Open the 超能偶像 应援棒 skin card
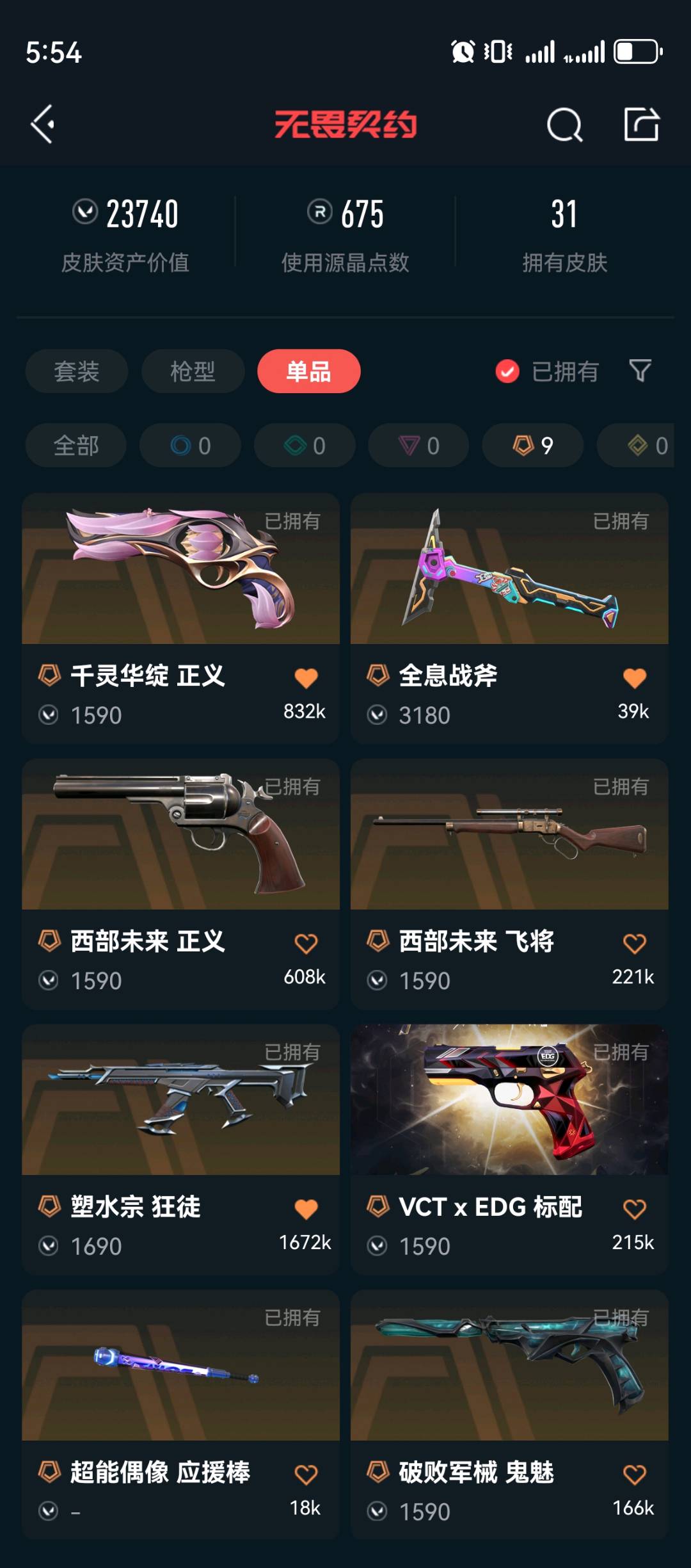Viewport: 691px width, 1568px height. 180,1415
